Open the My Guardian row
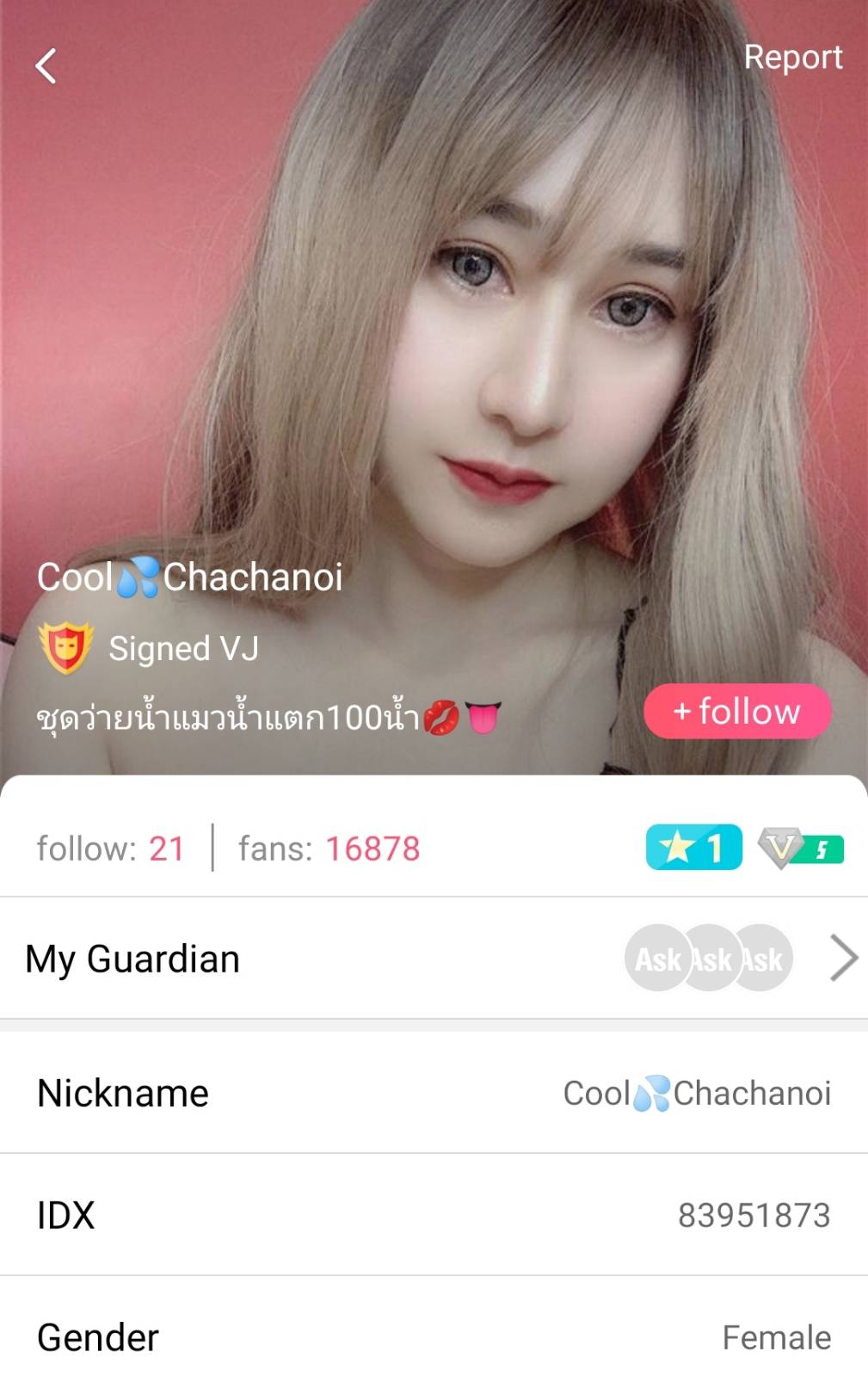868x1395 pixels. 434,959
